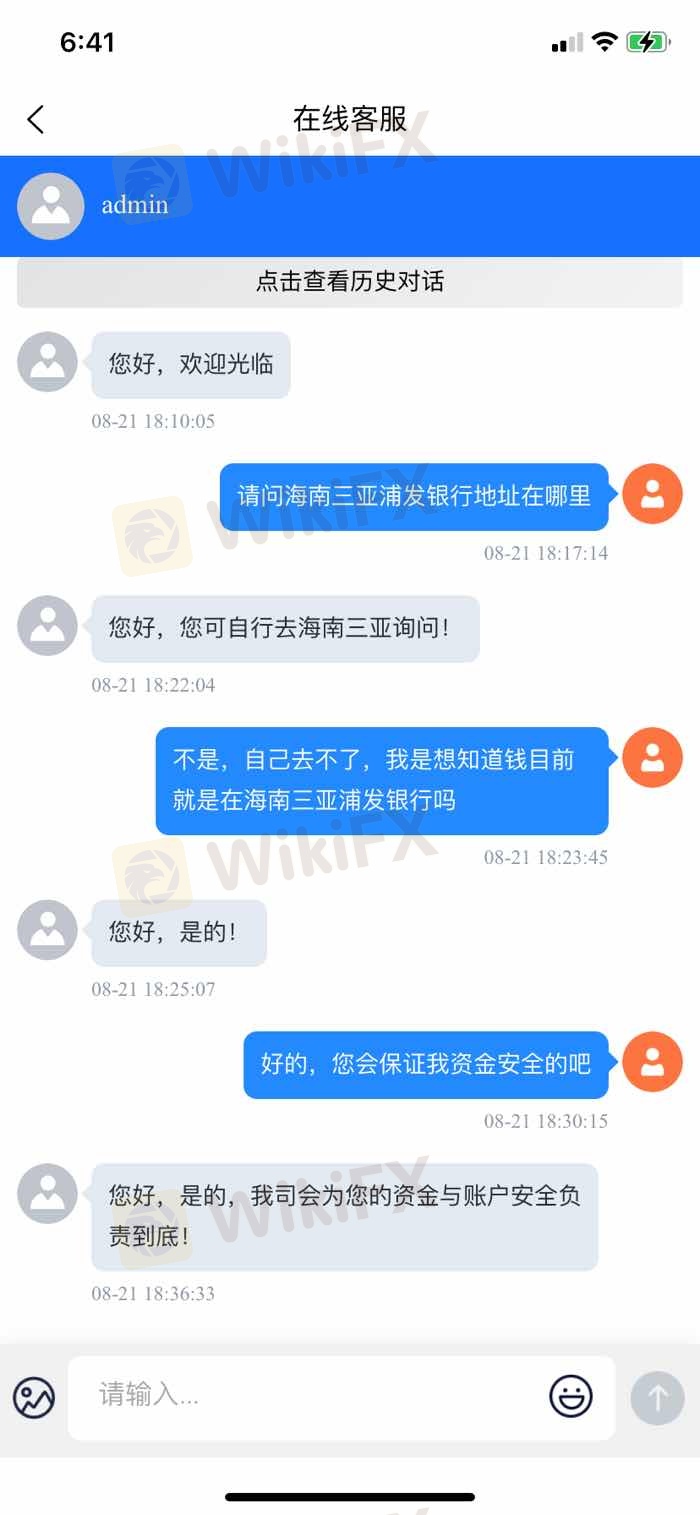
Task: Tap 点击查看历史对话 to view chat history
Action: [x=349, y=282]
